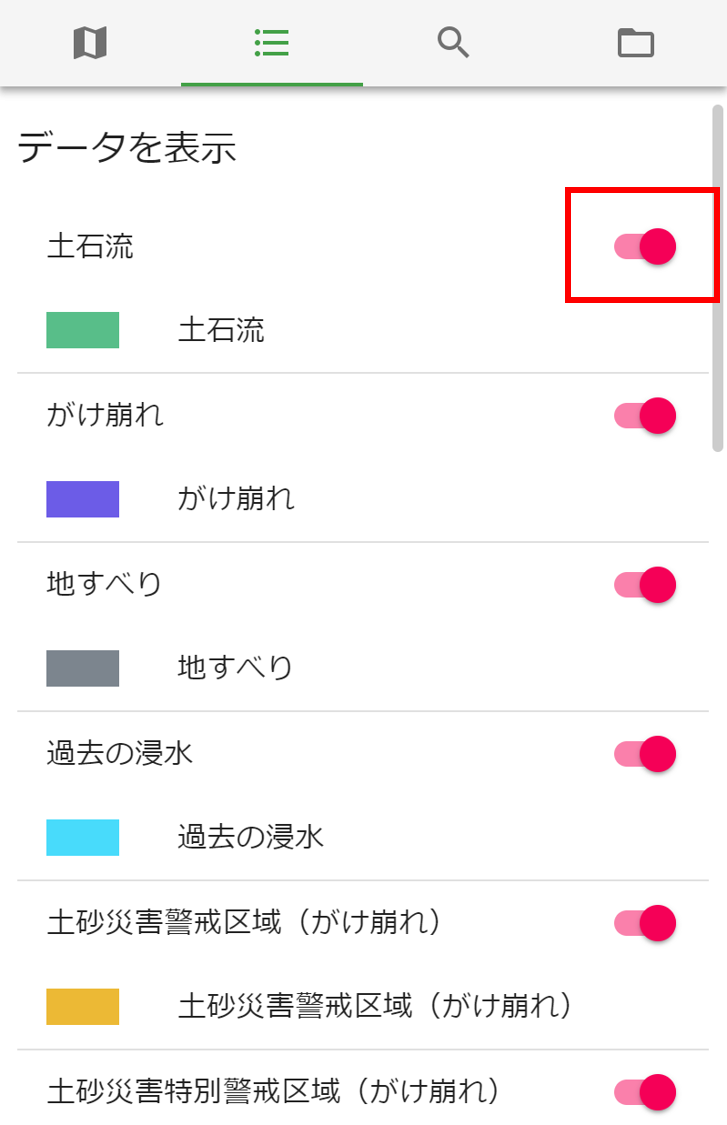Select the list tab
The height and width of the screenshot is (1125, 727).
pyautogui.click(x=271, y=43)
